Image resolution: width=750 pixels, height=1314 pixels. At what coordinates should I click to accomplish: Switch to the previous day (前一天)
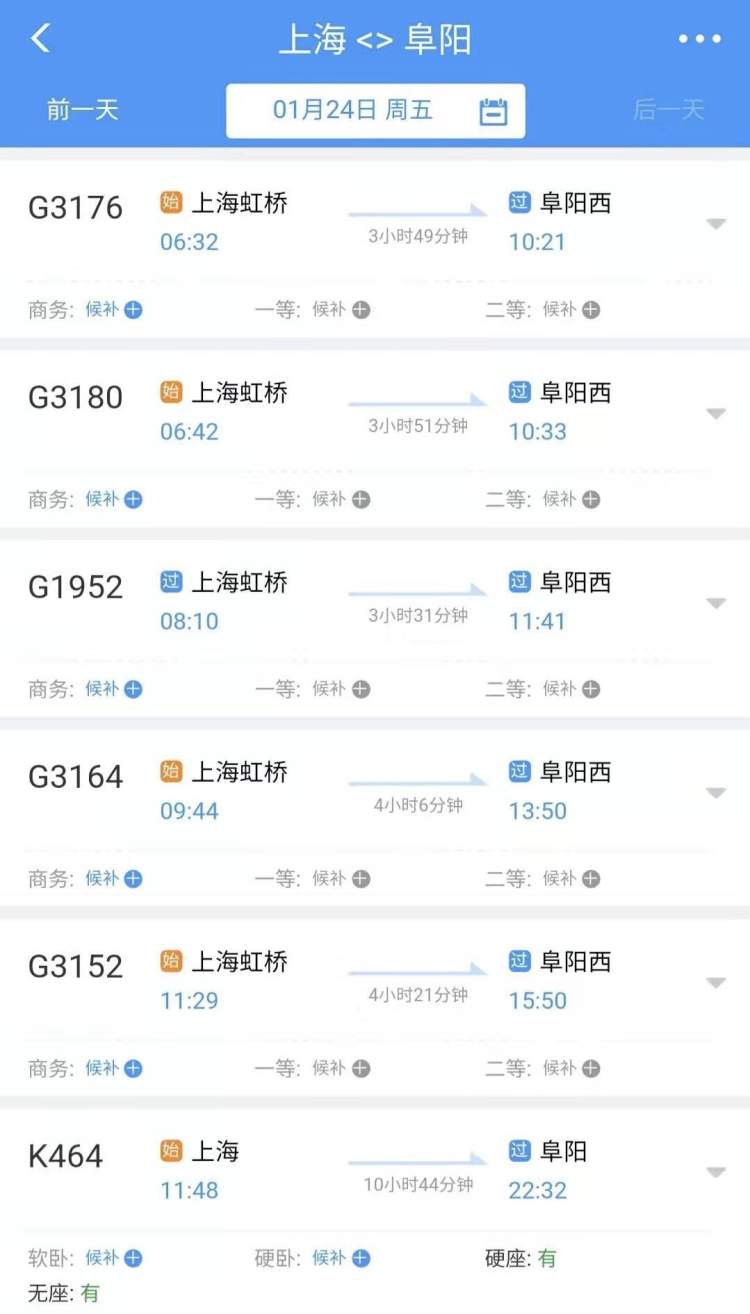click(82, 109)
